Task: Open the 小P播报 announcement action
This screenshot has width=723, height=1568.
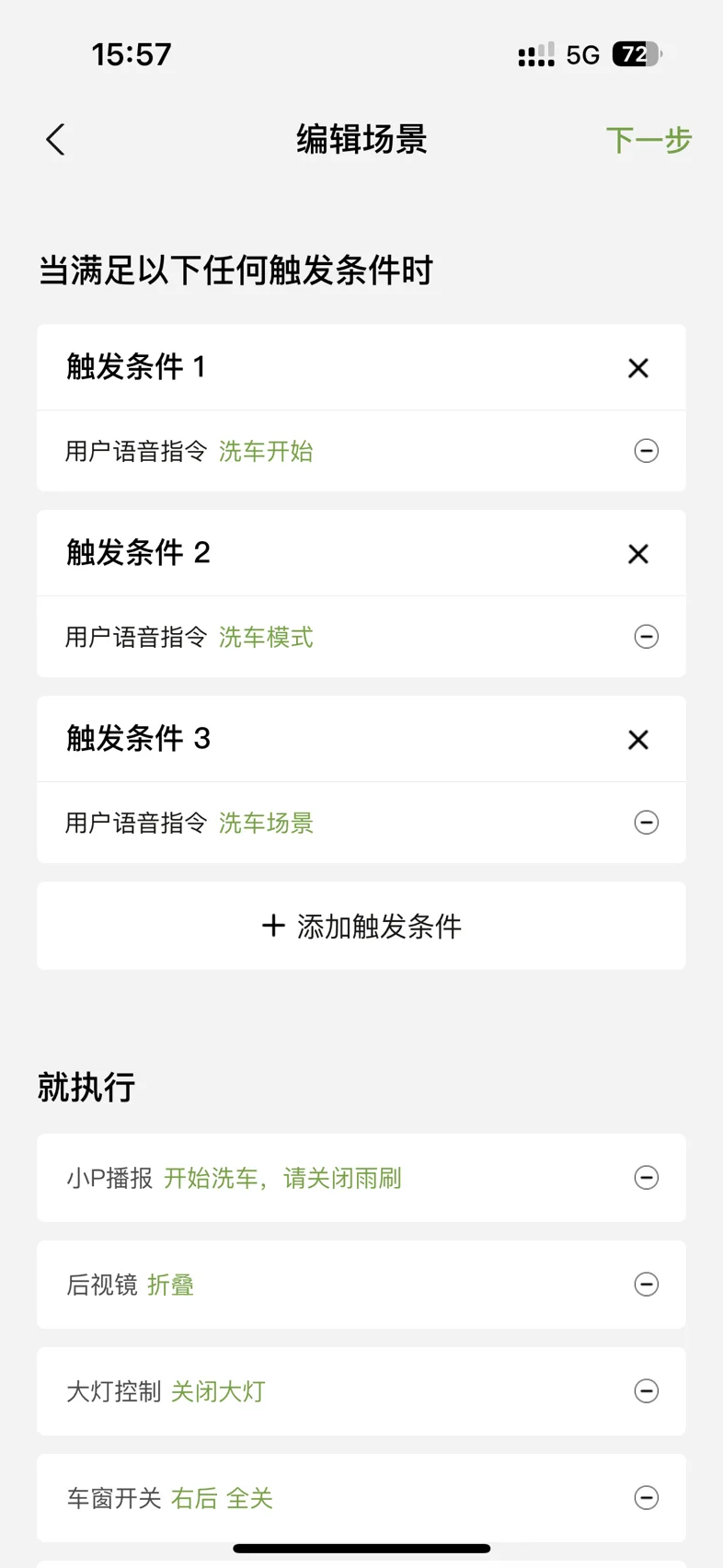Action: [361, 1178]
